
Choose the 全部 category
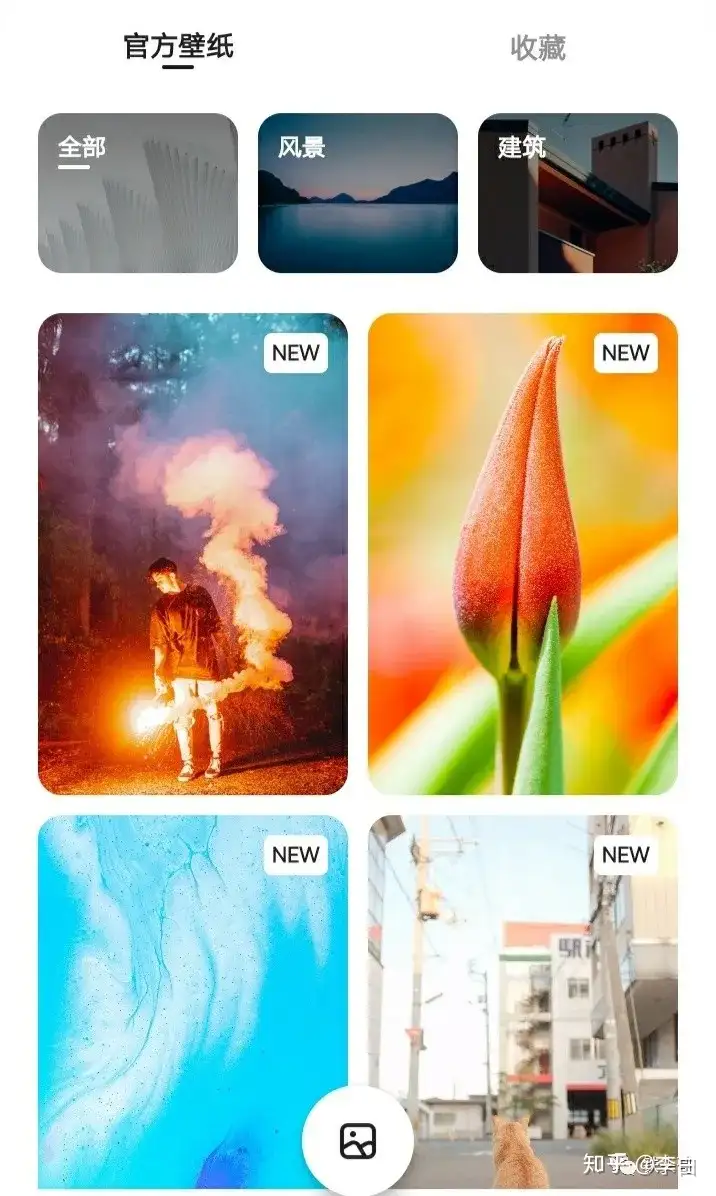click(x=138, y=193)
